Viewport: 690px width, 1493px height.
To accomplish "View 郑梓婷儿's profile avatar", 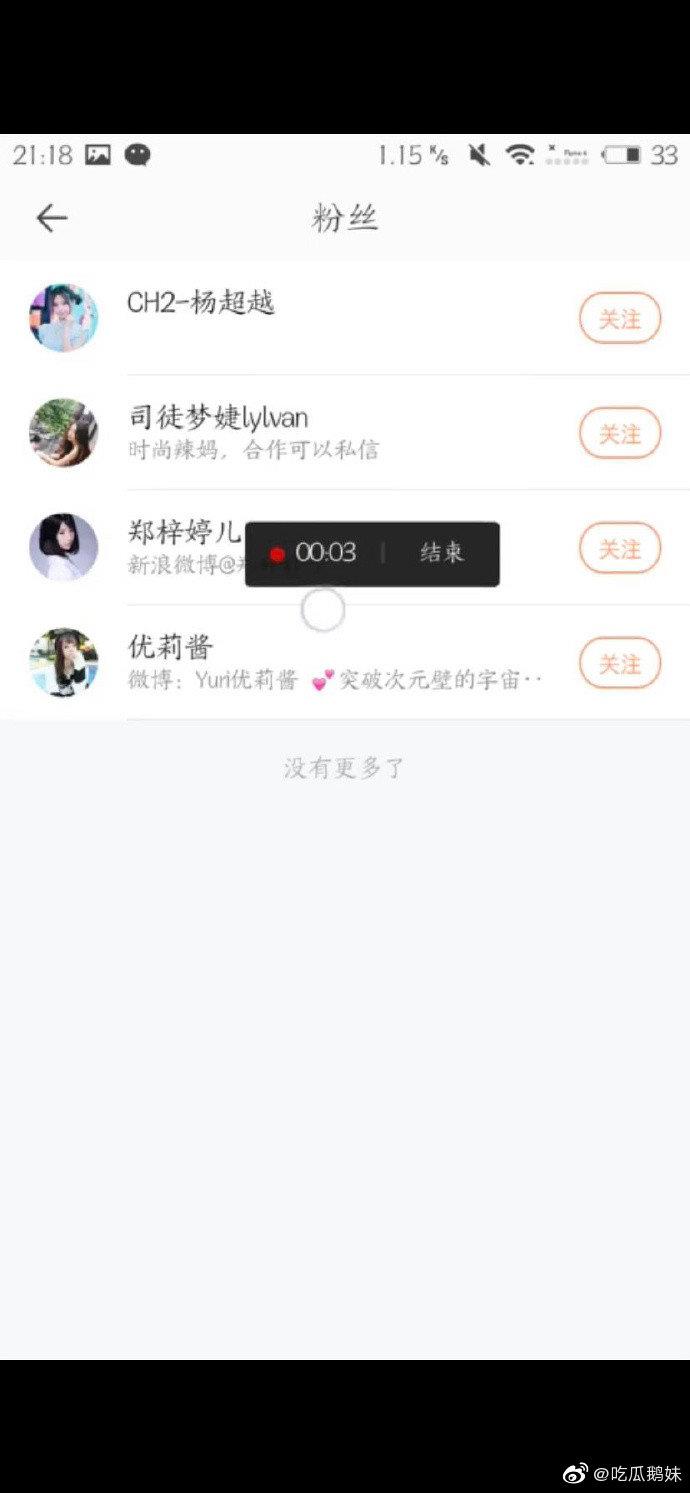I will click(x=64, y=547).
